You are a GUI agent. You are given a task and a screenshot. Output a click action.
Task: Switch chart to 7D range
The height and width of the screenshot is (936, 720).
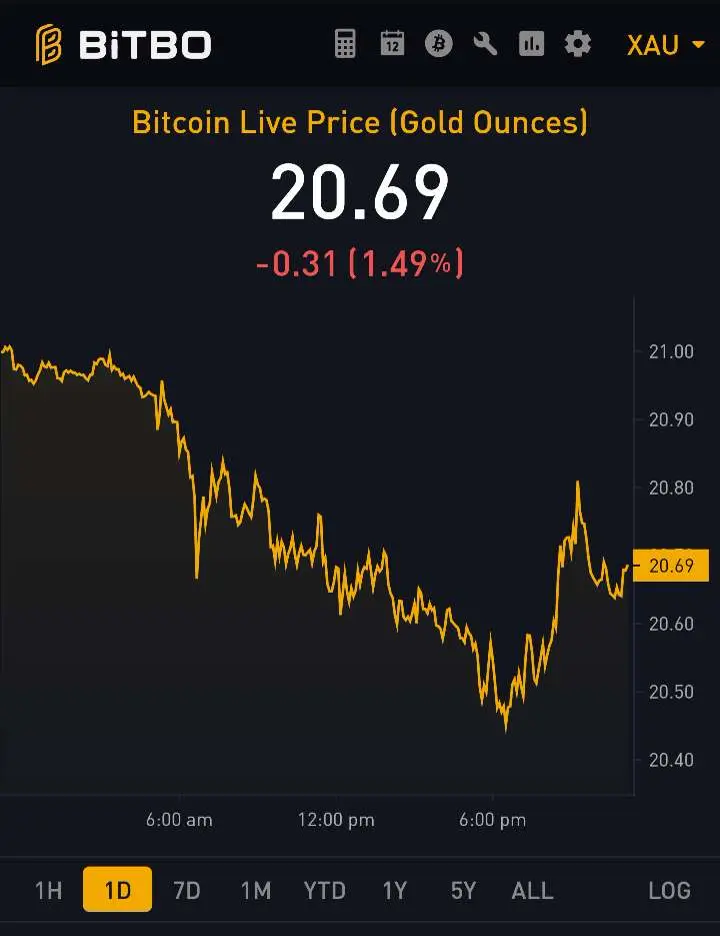[187, 890]
